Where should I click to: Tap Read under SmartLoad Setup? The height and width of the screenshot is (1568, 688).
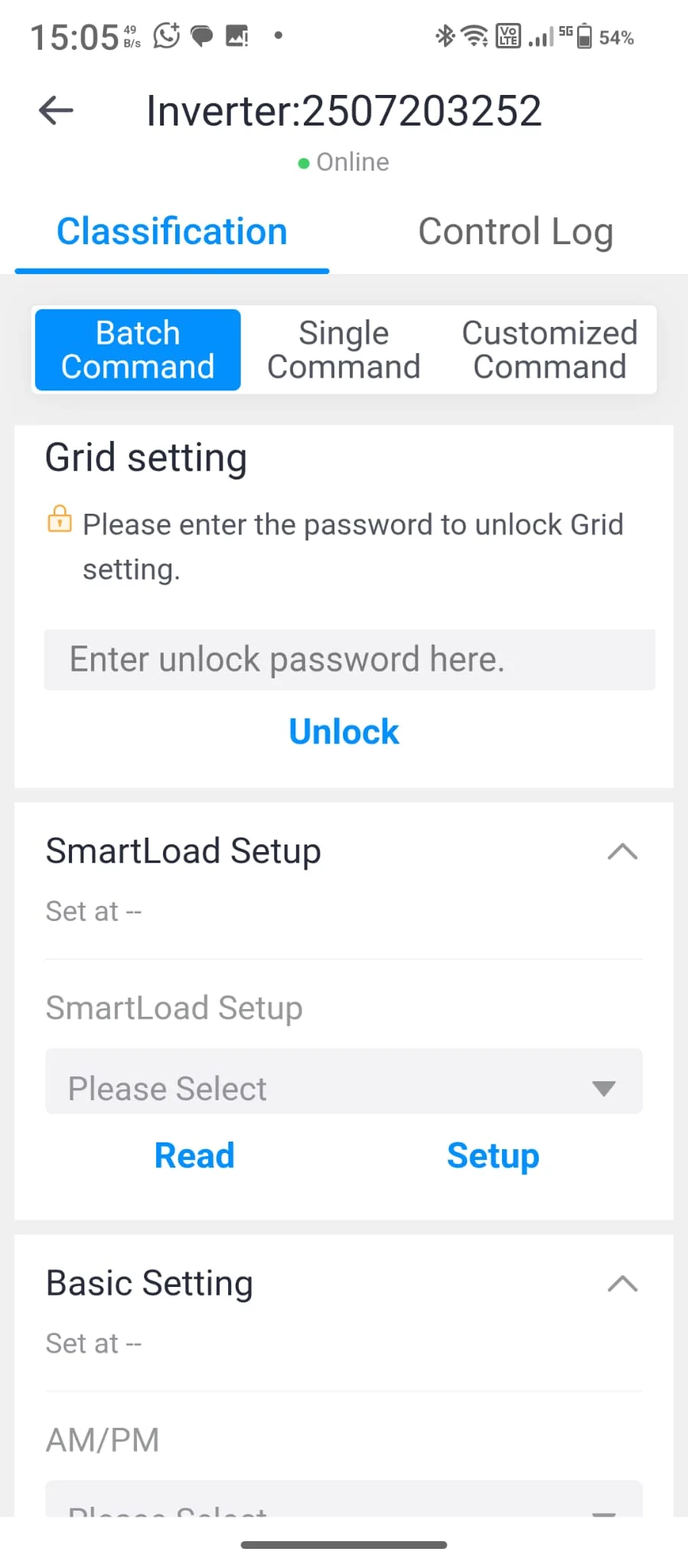(x=194, y=1155)
